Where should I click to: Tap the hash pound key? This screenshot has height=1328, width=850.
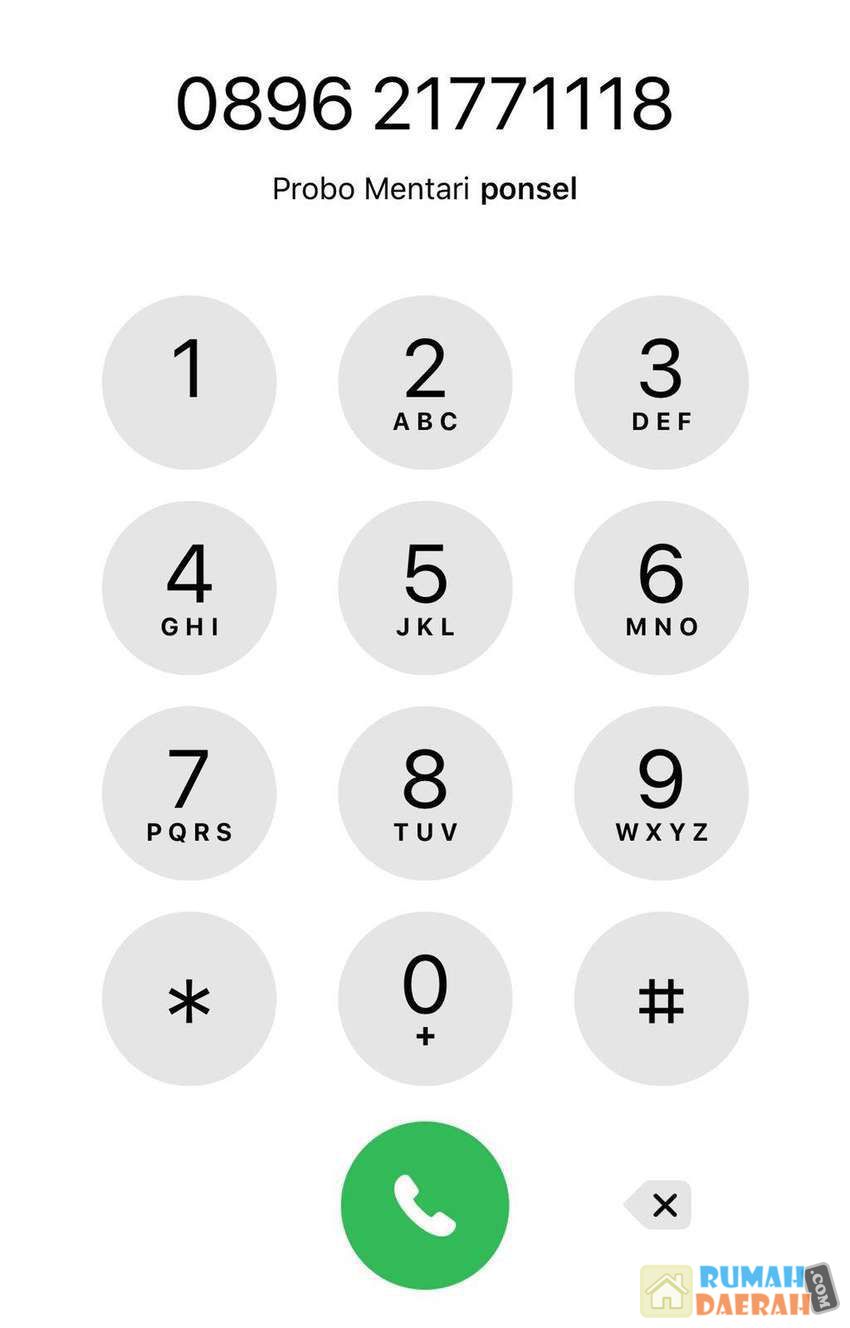coord(661,998)
